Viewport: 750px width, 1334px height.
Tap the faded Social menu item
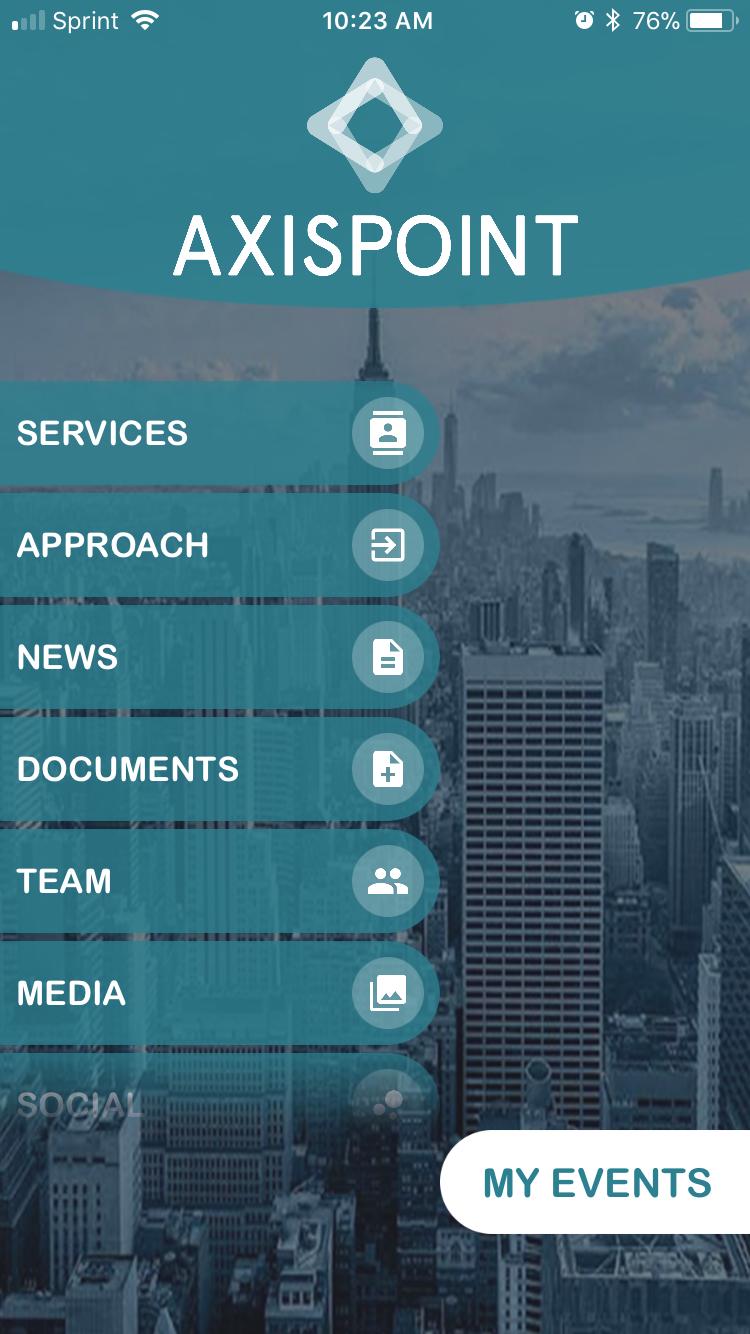(x=200, y=1103)
